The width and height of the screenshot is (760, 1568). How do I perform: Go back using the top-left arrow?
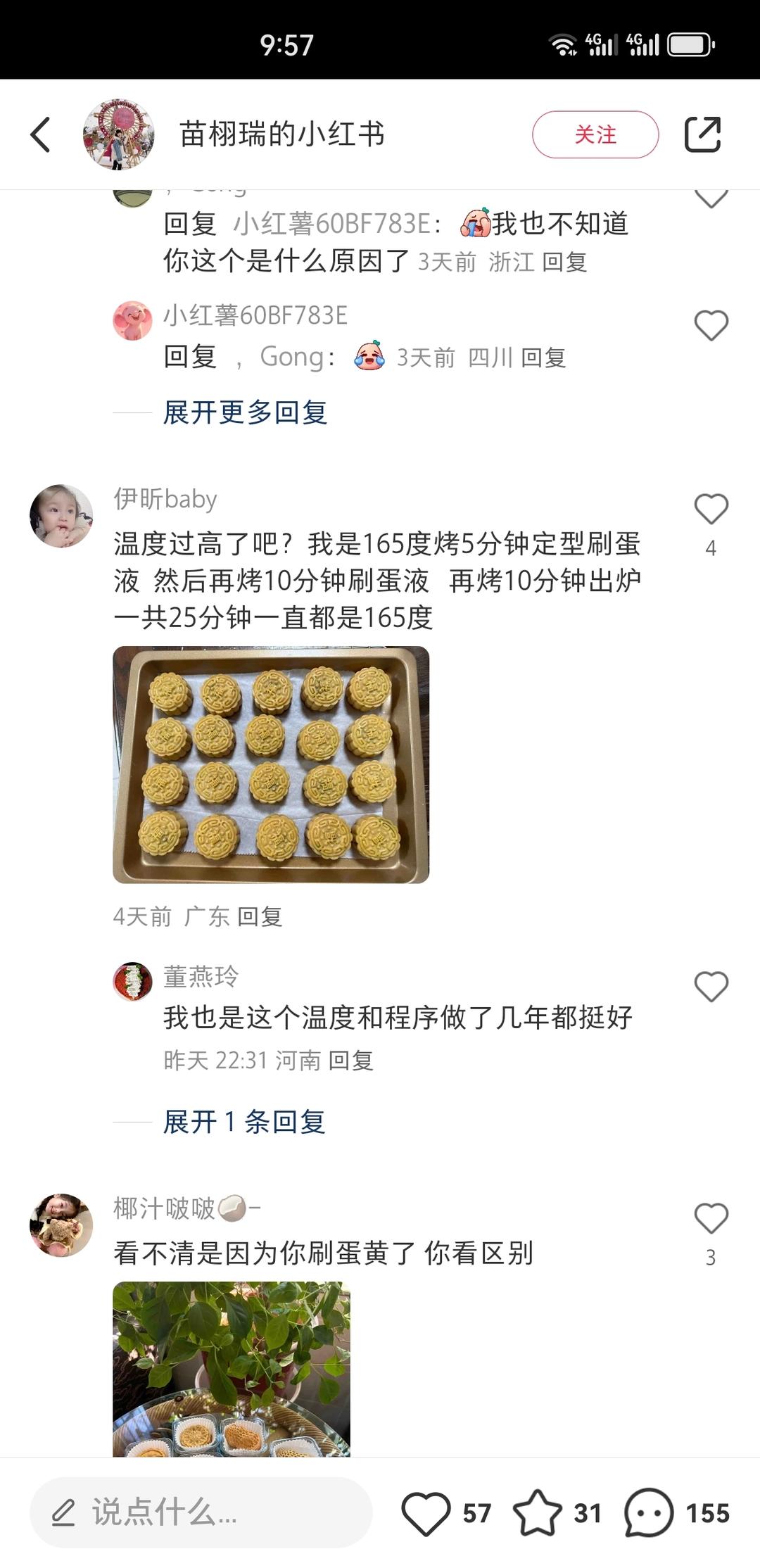coord(41,134)
